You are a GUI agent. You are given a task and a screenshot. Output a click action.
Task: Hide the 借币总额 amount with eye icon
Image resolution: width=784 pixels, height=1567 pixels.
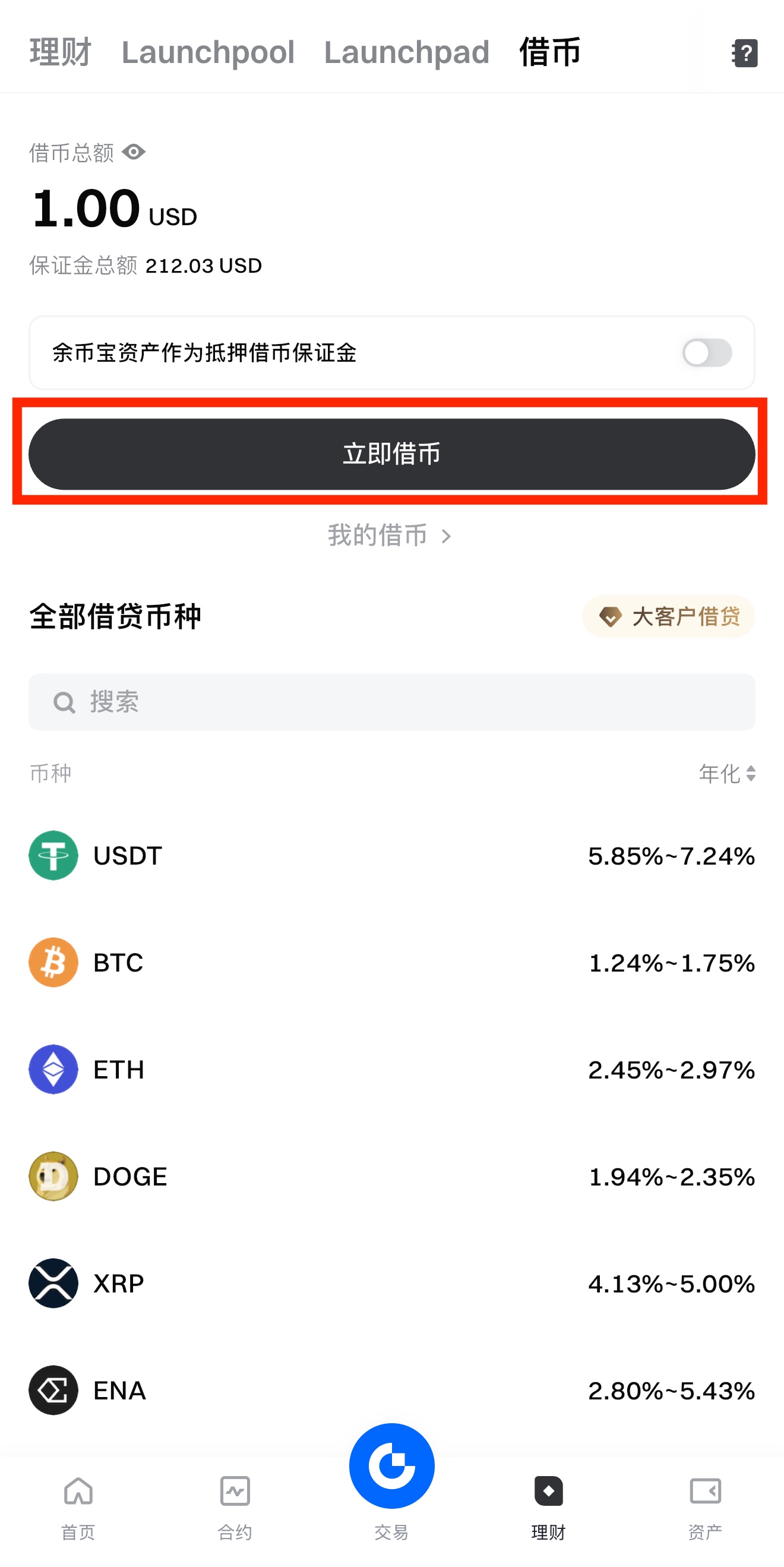[134, 152]
